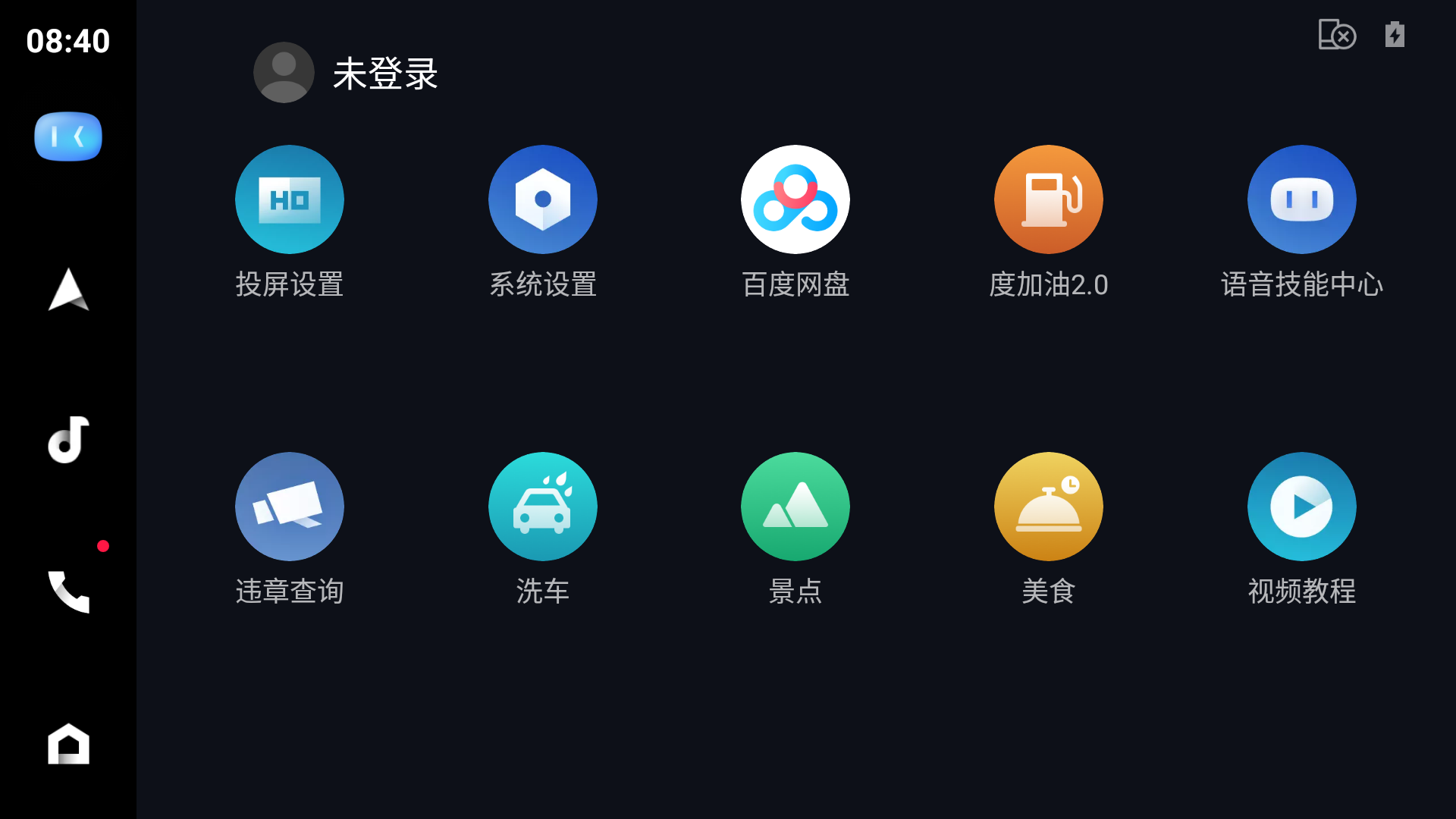
Task: Open 语音技能中心 voice skills center
Action: click(x=1301, y=199)
